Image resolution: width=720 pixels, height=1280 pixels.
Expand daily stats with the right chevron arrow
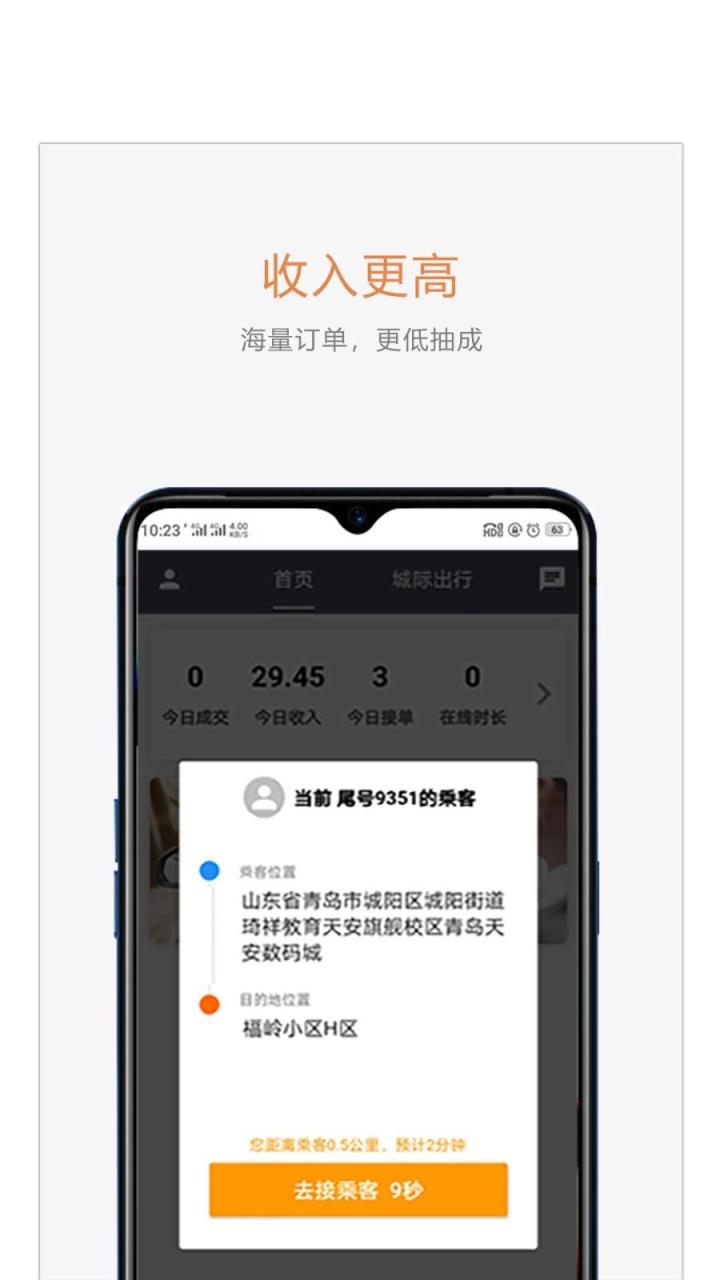tap(543, 693)
